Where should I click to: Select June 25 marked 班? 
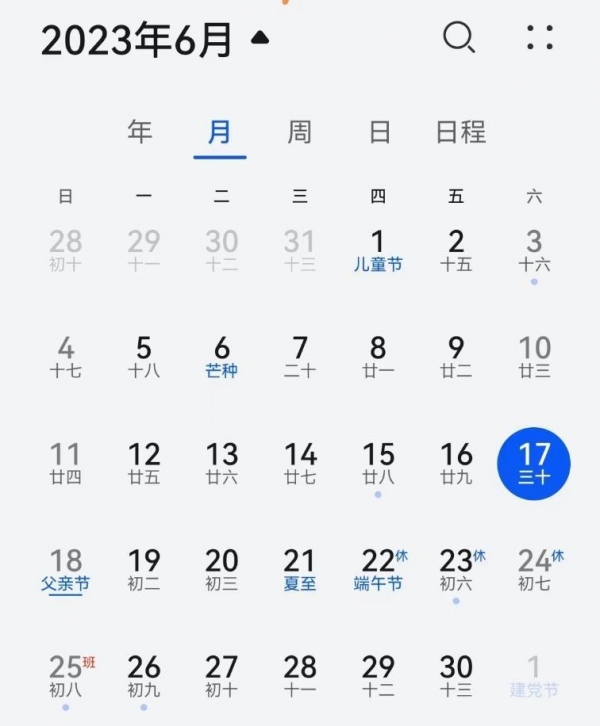tap(66, 676)
